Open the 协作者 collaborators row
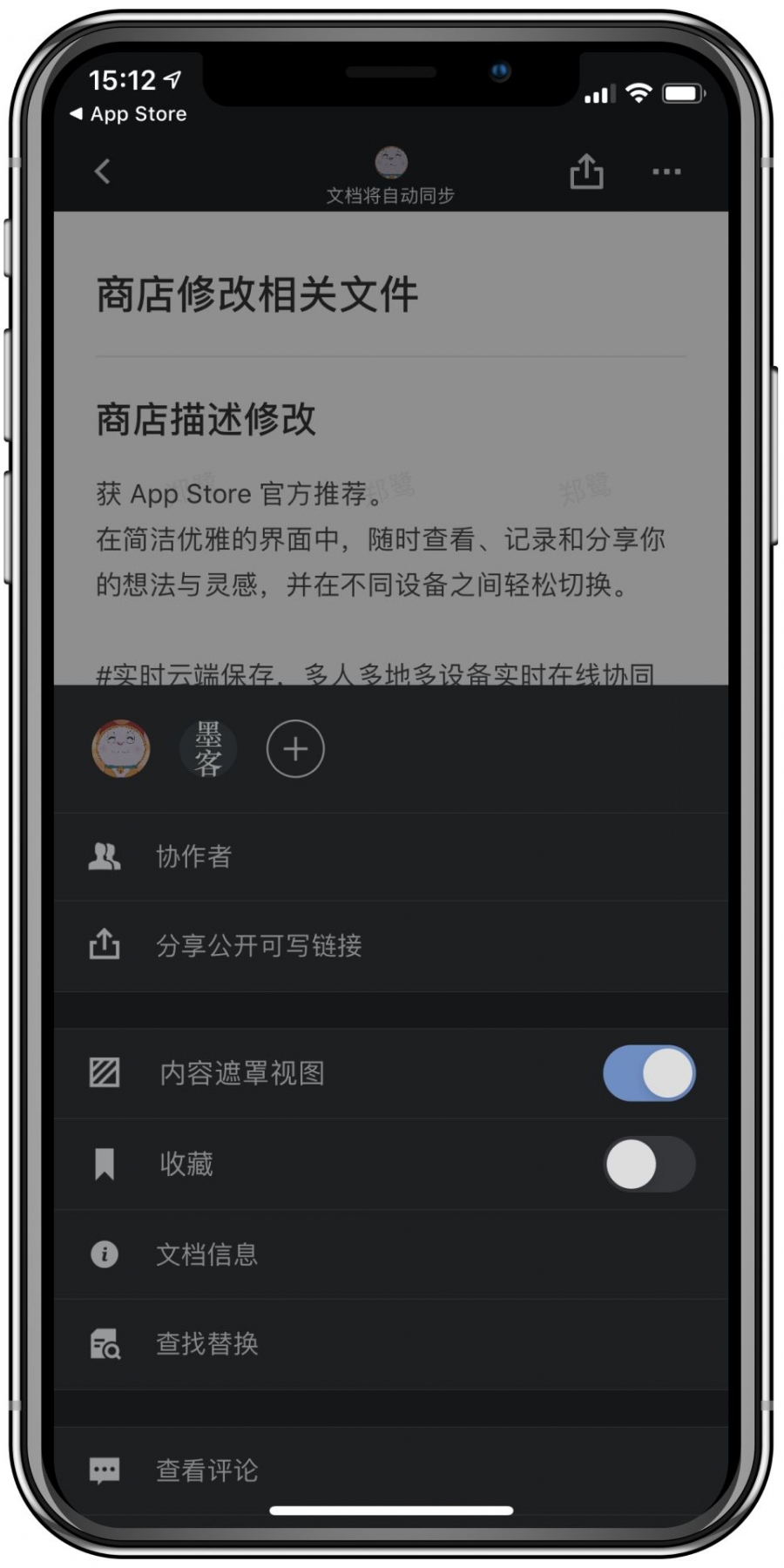 390,857
